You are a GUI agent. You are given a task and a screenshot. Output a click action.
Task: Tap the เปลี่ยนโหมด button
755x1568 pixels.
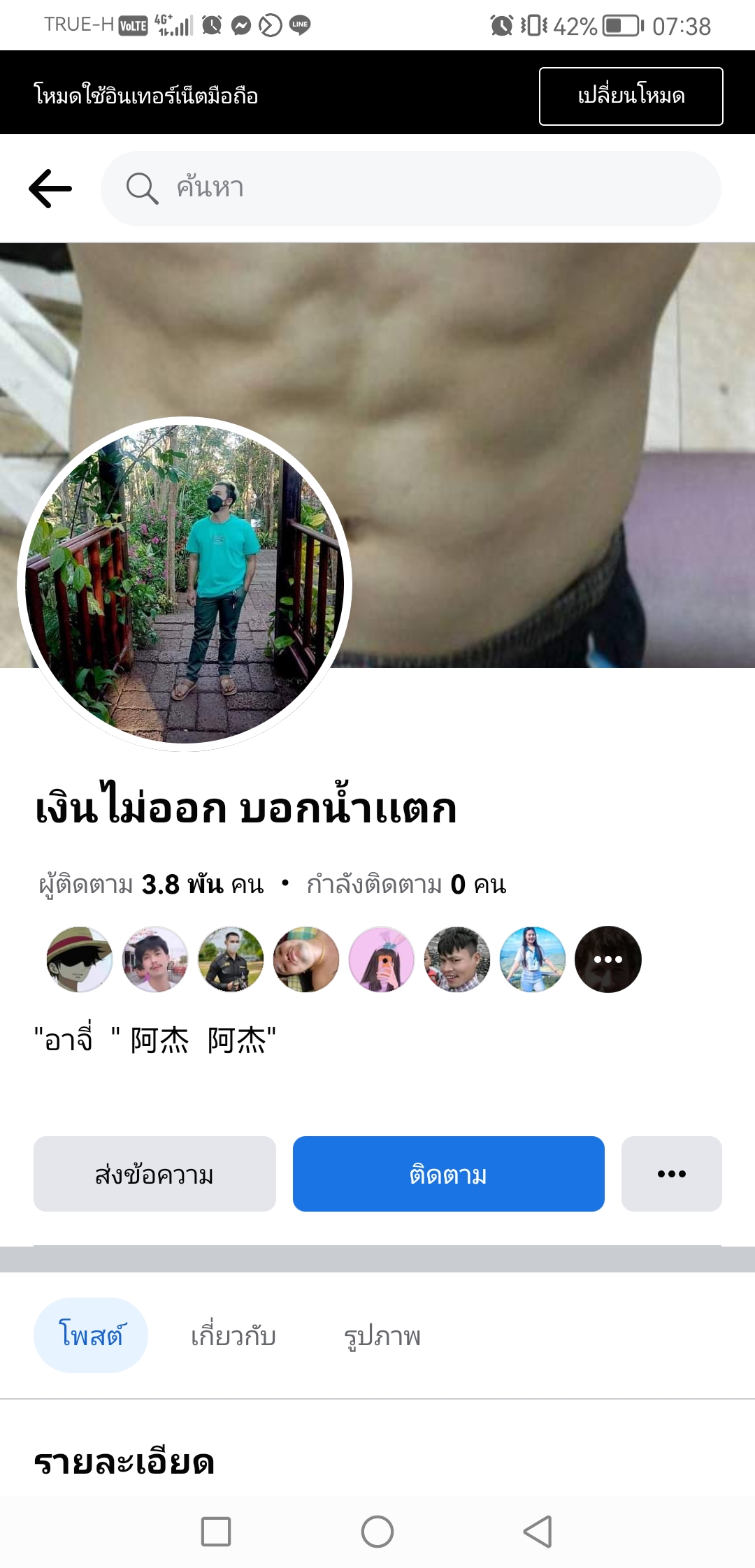click(631, 96)
